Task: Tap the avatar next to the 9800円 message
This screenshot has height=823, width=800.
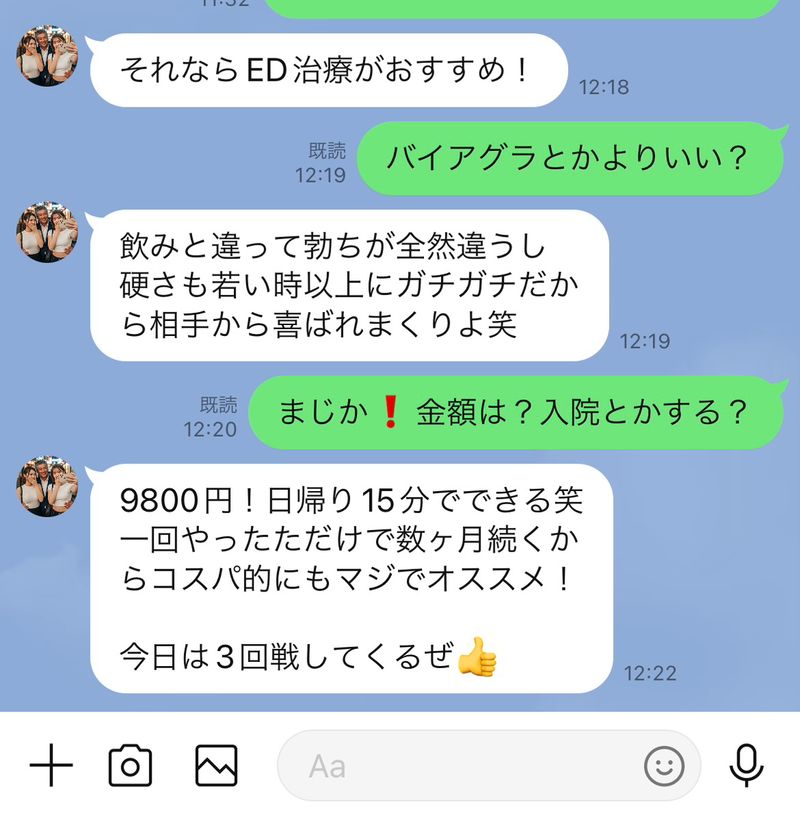Action: pyautogui.click(x=47, y=486)
